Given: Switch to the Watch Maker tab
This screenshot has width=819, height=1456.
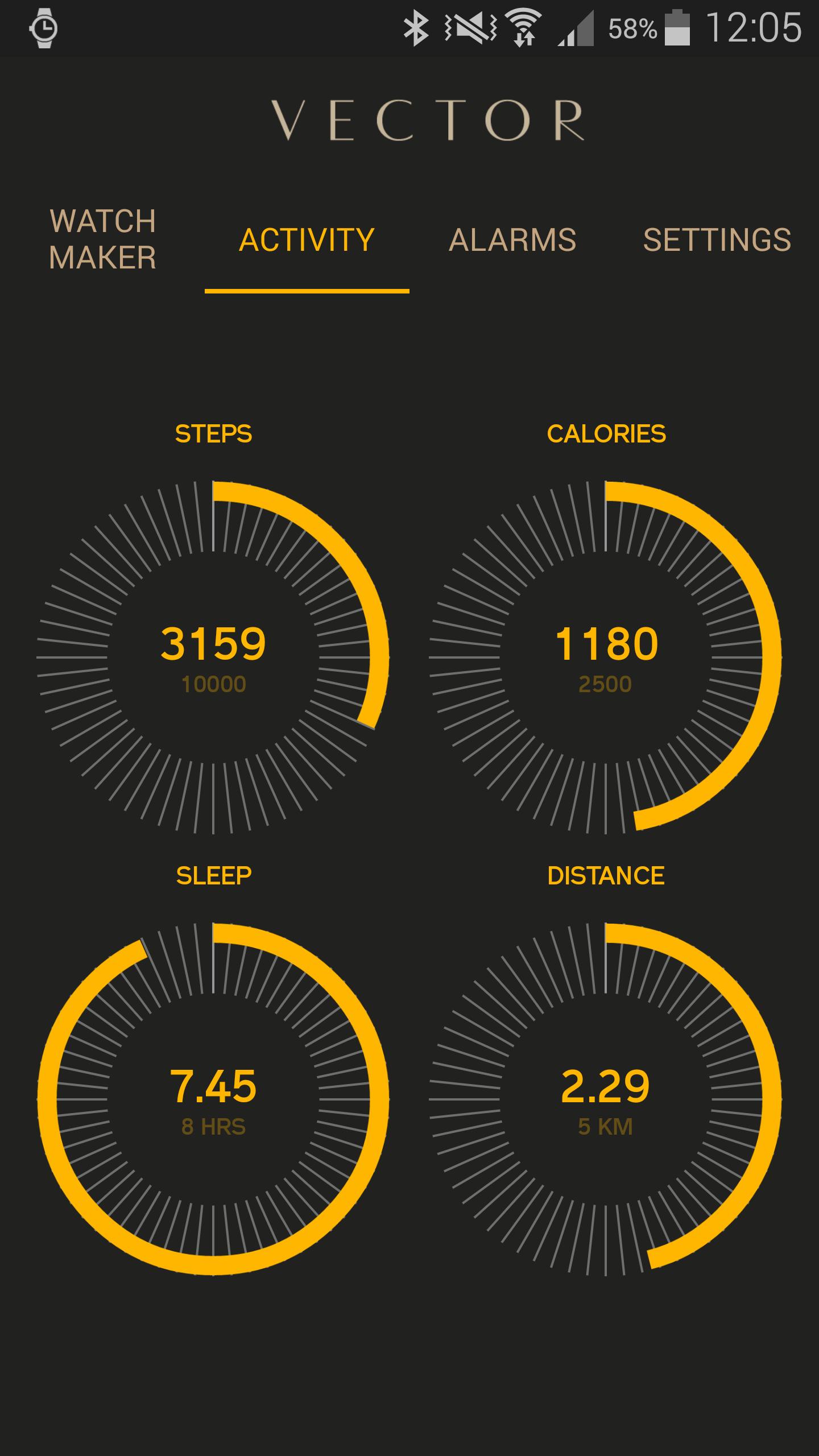Looking at the screenshot, I should pyautogui.click(x=102, y=239).
